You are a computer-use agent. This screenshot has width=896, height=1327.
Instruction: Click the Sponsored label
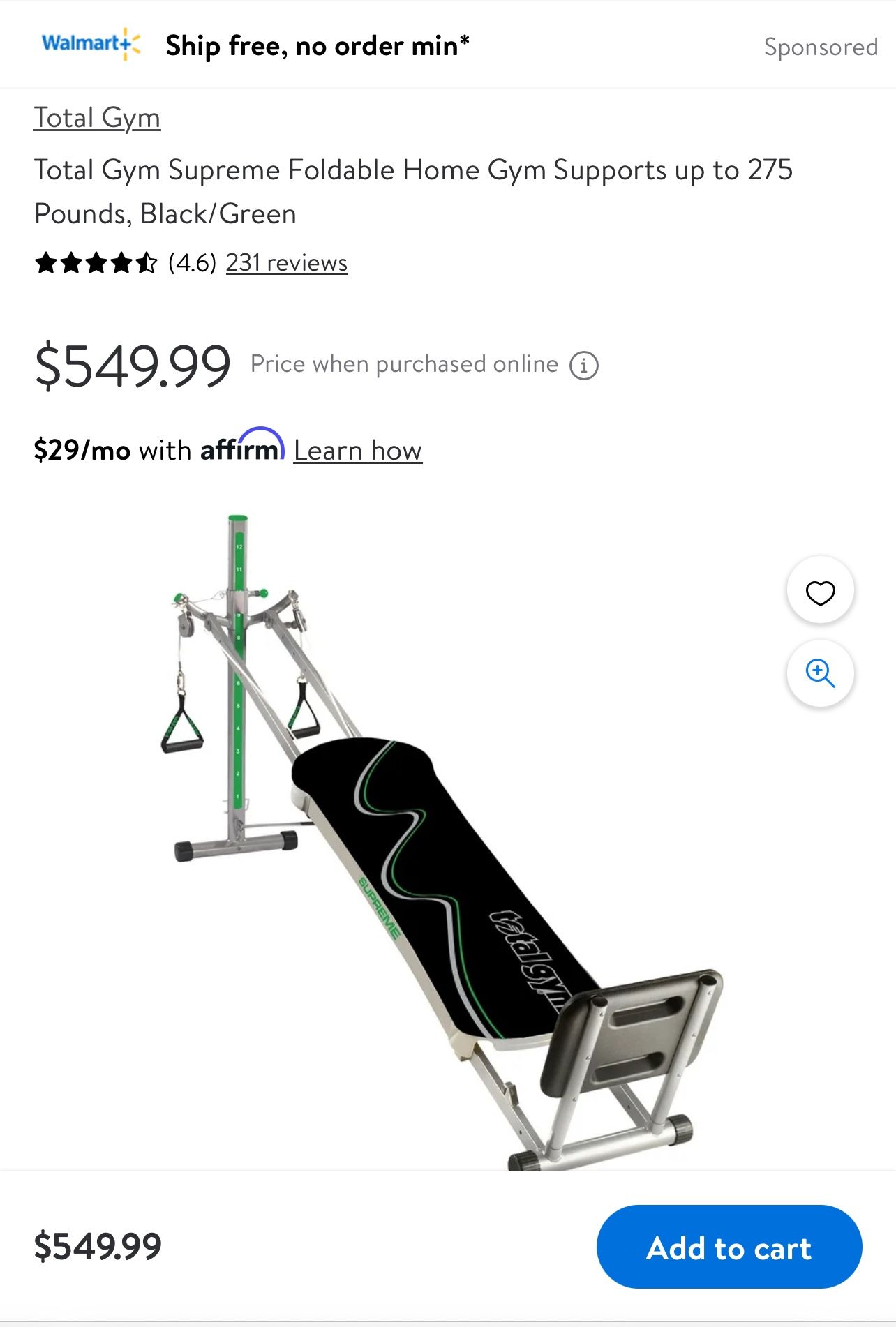821,47
